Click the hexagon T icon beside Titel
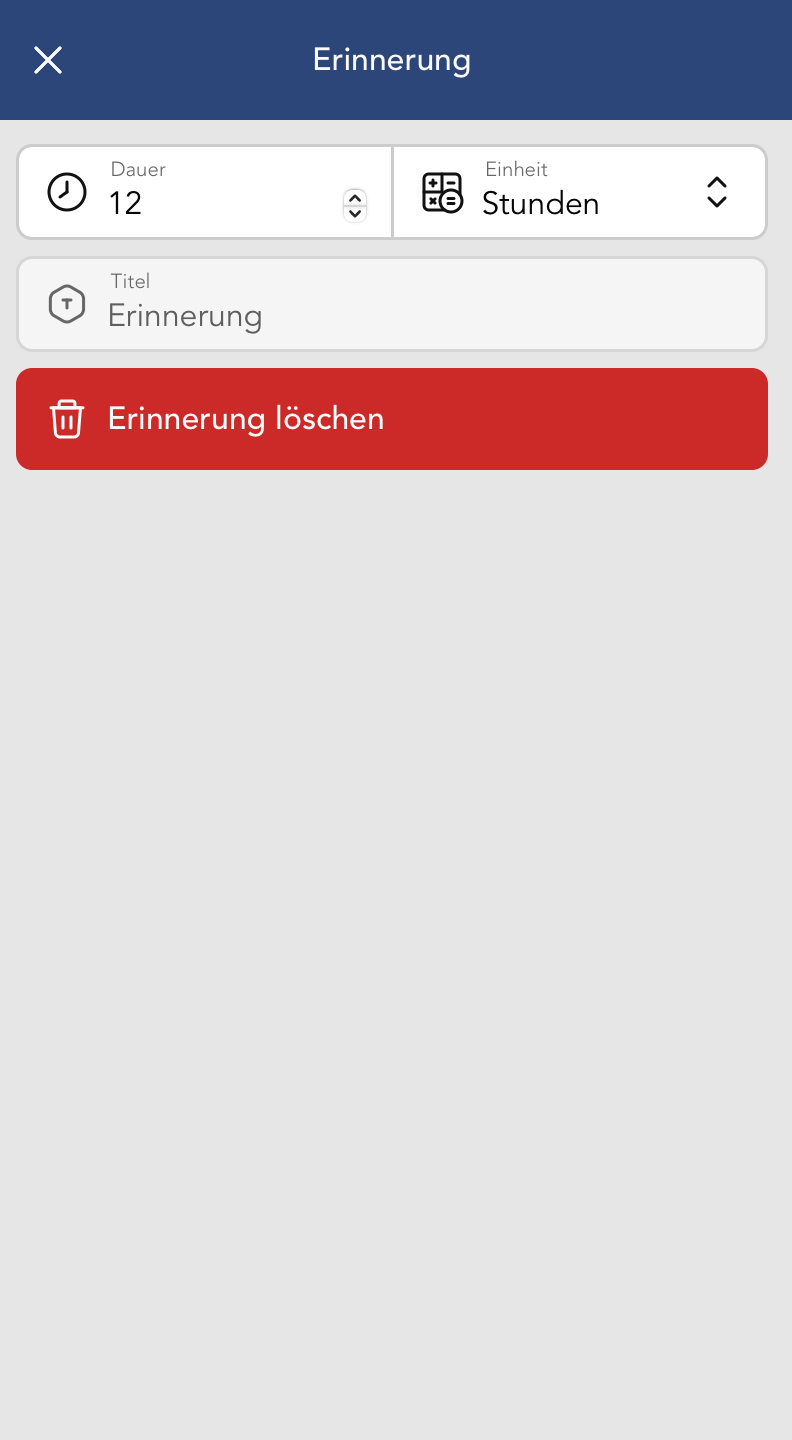The width and height of the screenshot is (792, 1440). tap(66, 304)
